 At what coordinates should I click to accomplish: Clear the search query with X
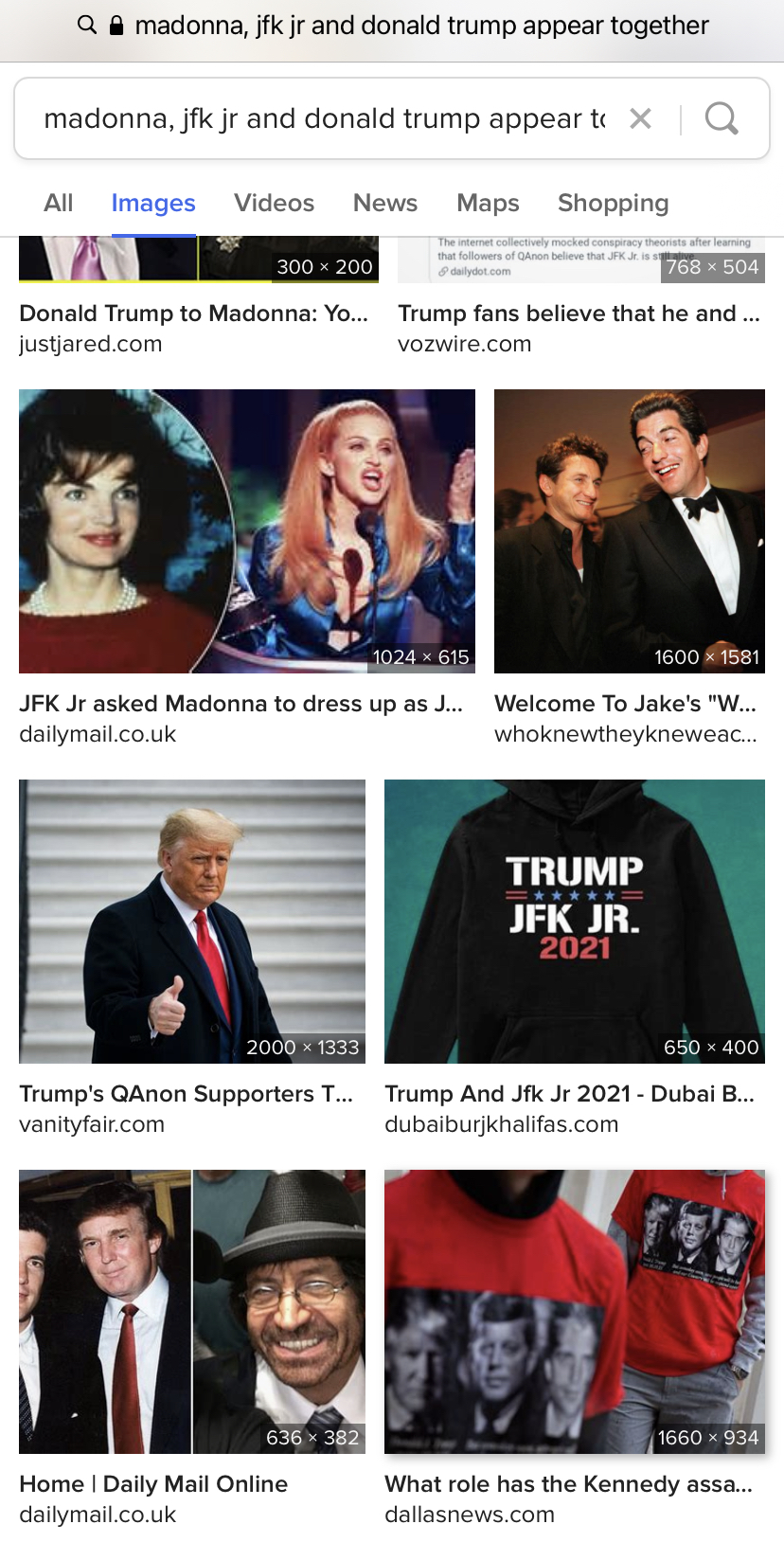[641, 118]
